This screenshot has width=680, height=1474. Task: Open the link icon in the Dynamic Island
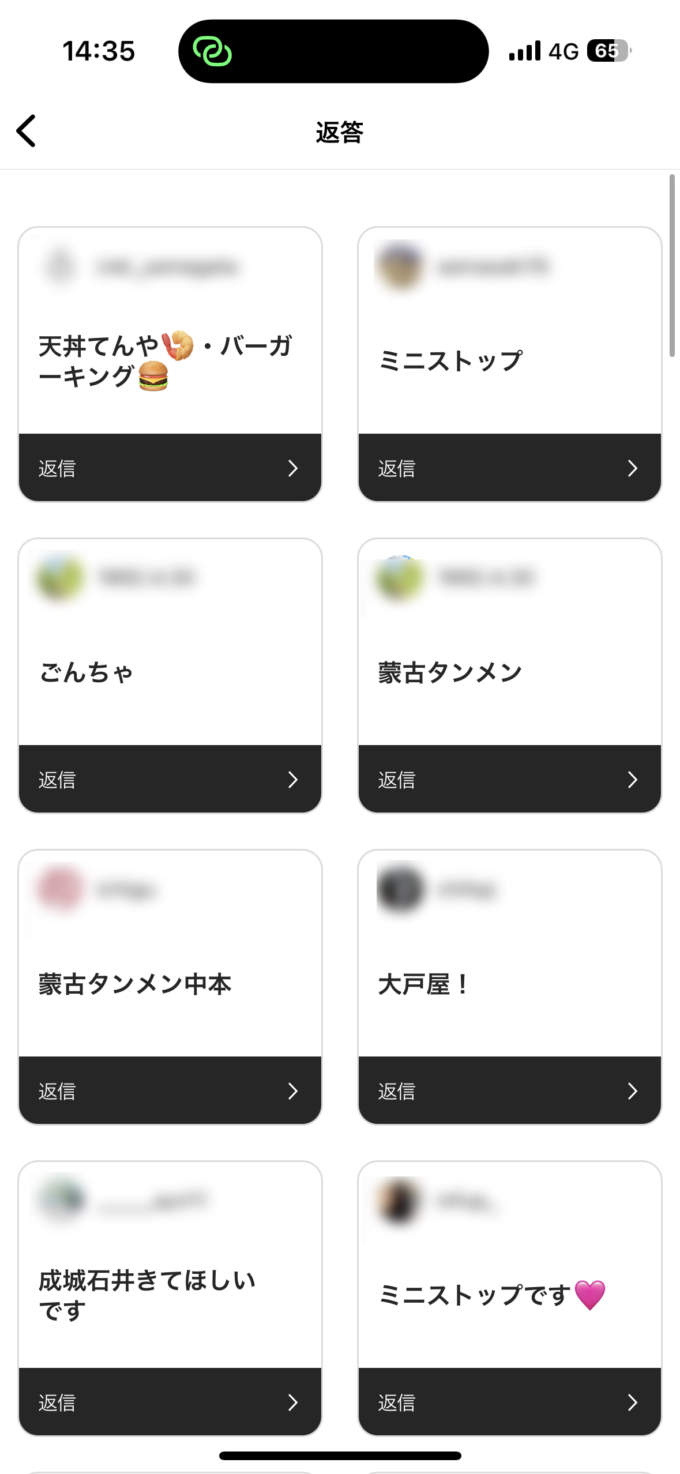point(212,51)
